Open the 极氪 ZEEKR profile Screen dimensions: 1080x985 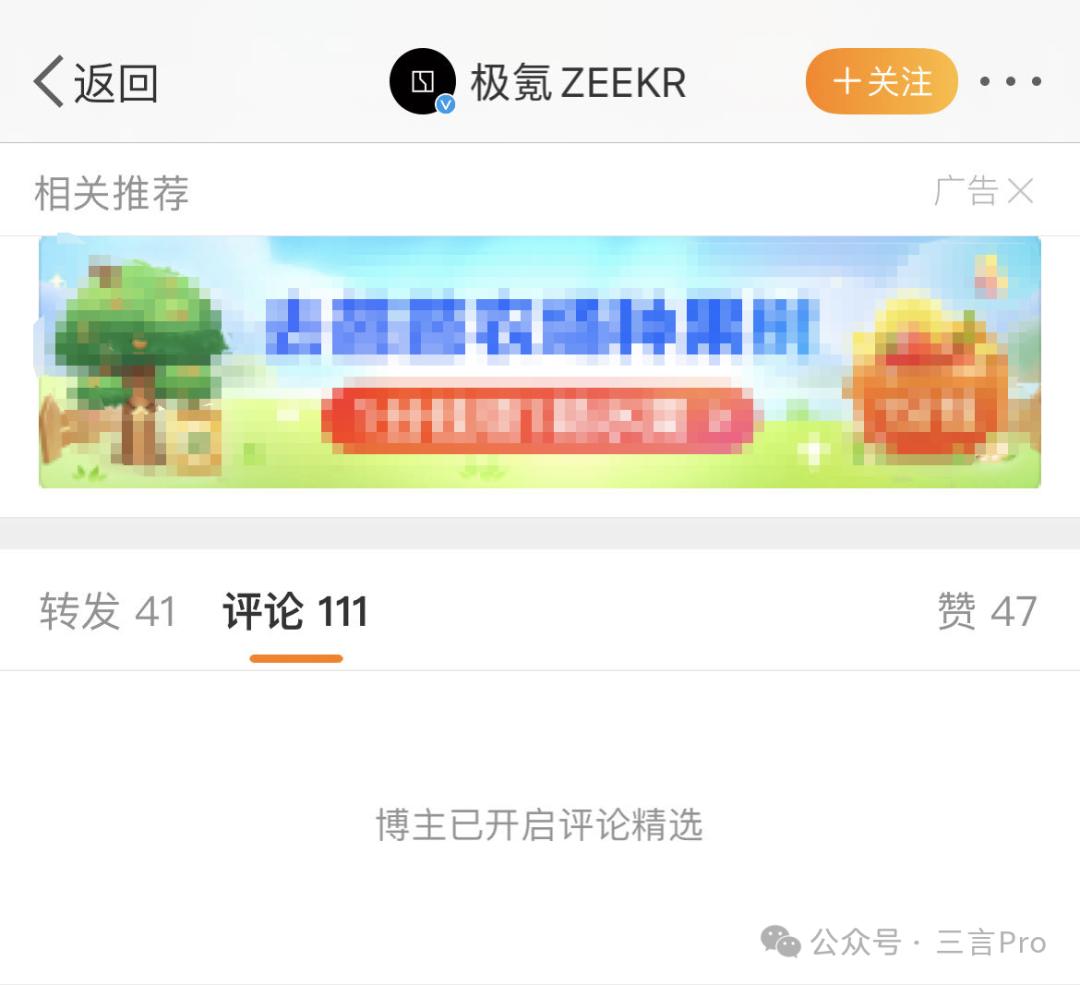[x=538, y=82]
